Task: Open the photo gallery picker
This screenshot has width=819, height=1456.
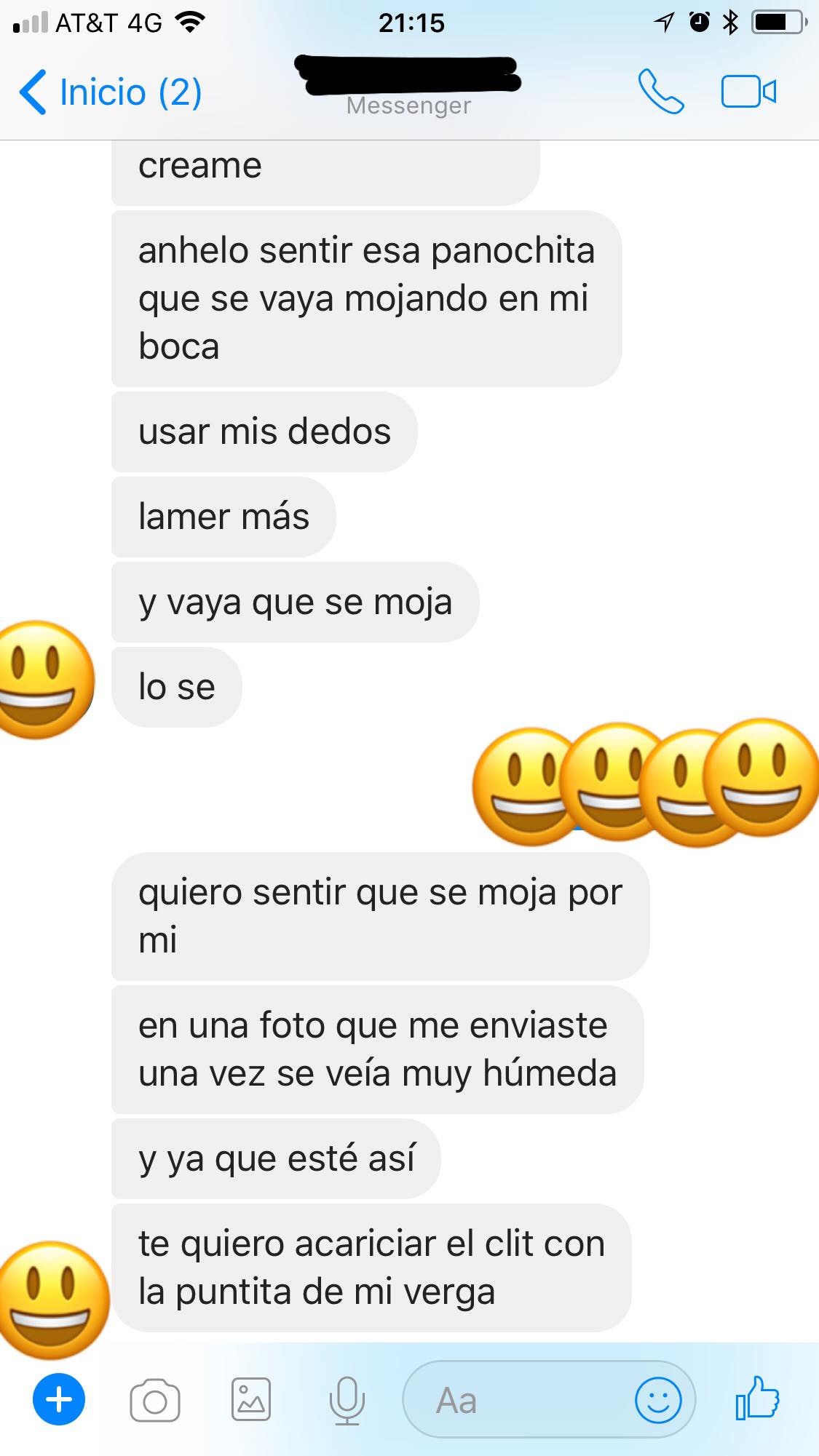Action: click(x=251, y=1399)
